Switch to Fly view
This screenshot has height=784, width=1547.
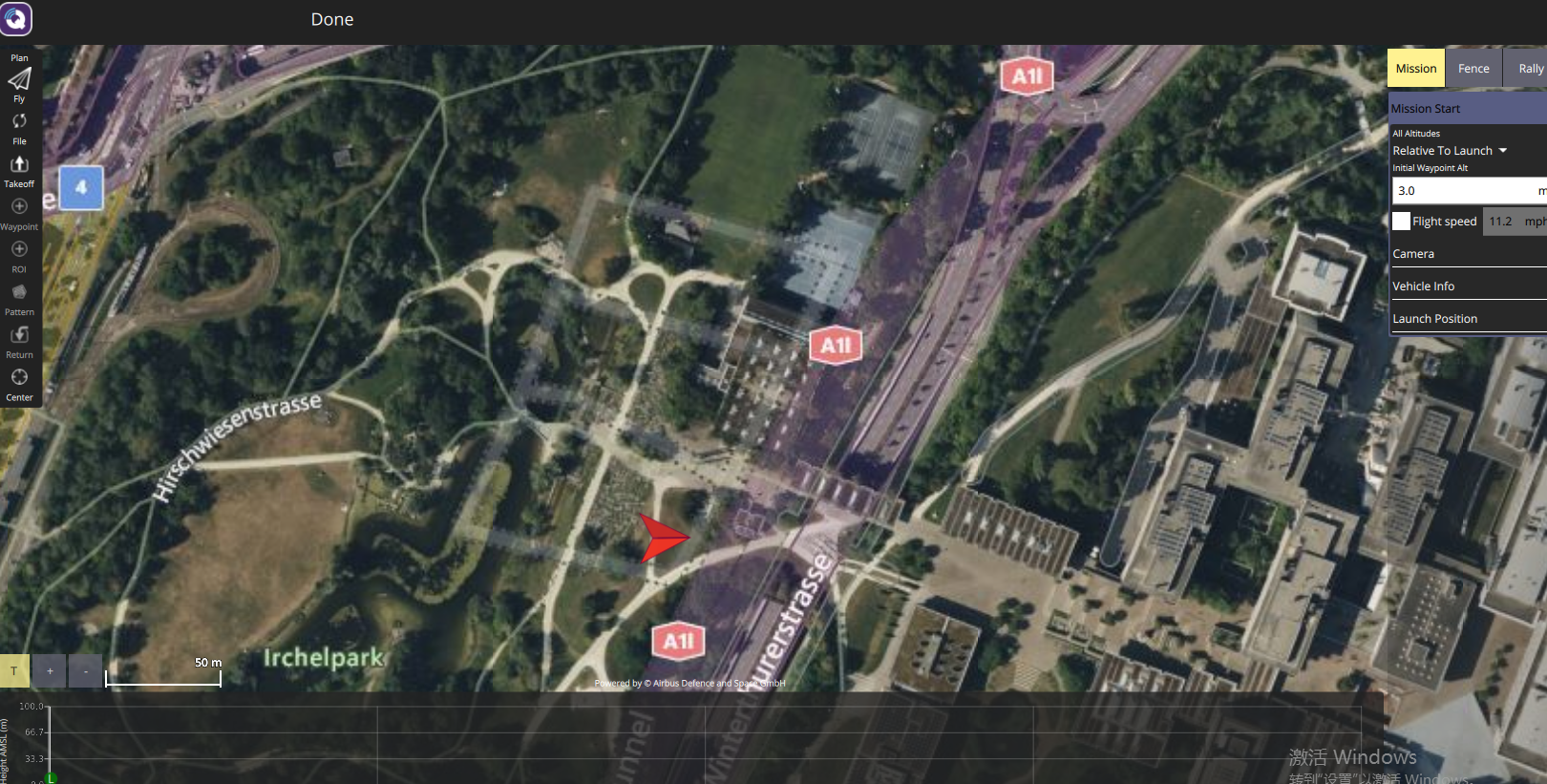(x=19, y=82)
